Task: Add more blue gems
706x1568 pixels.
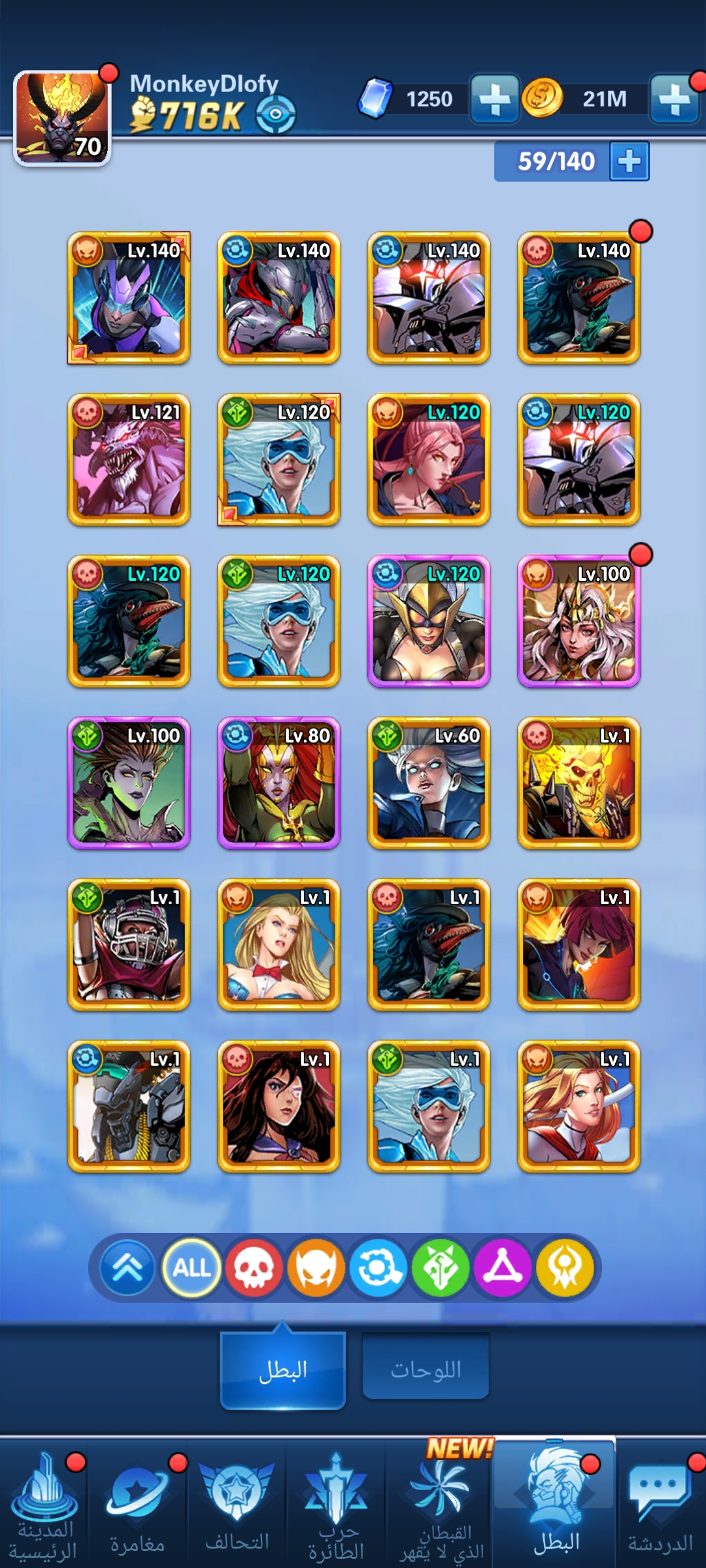Action: (494, 99)
